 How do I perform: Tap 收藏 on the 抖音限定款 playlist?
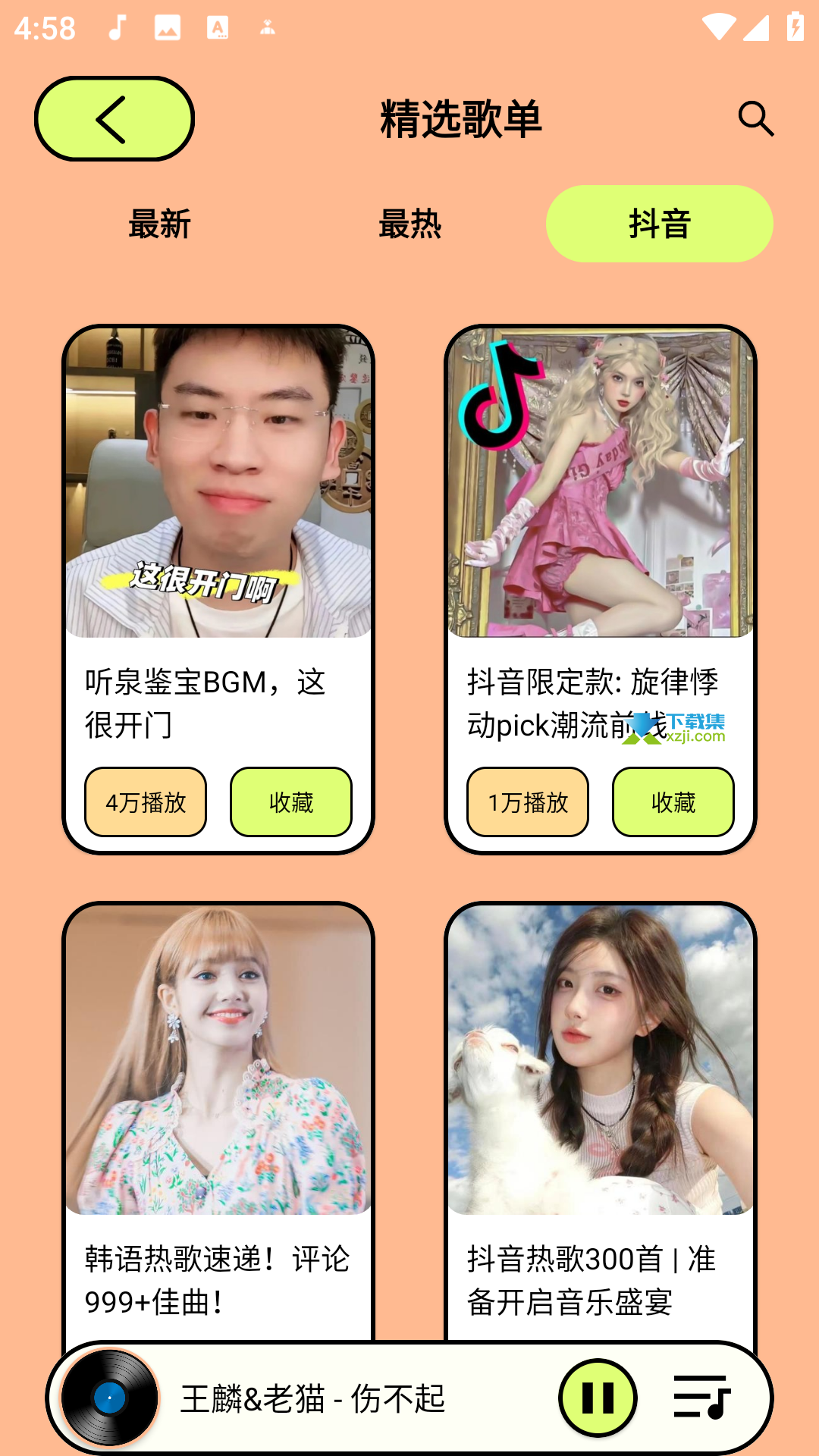point(673,802)
